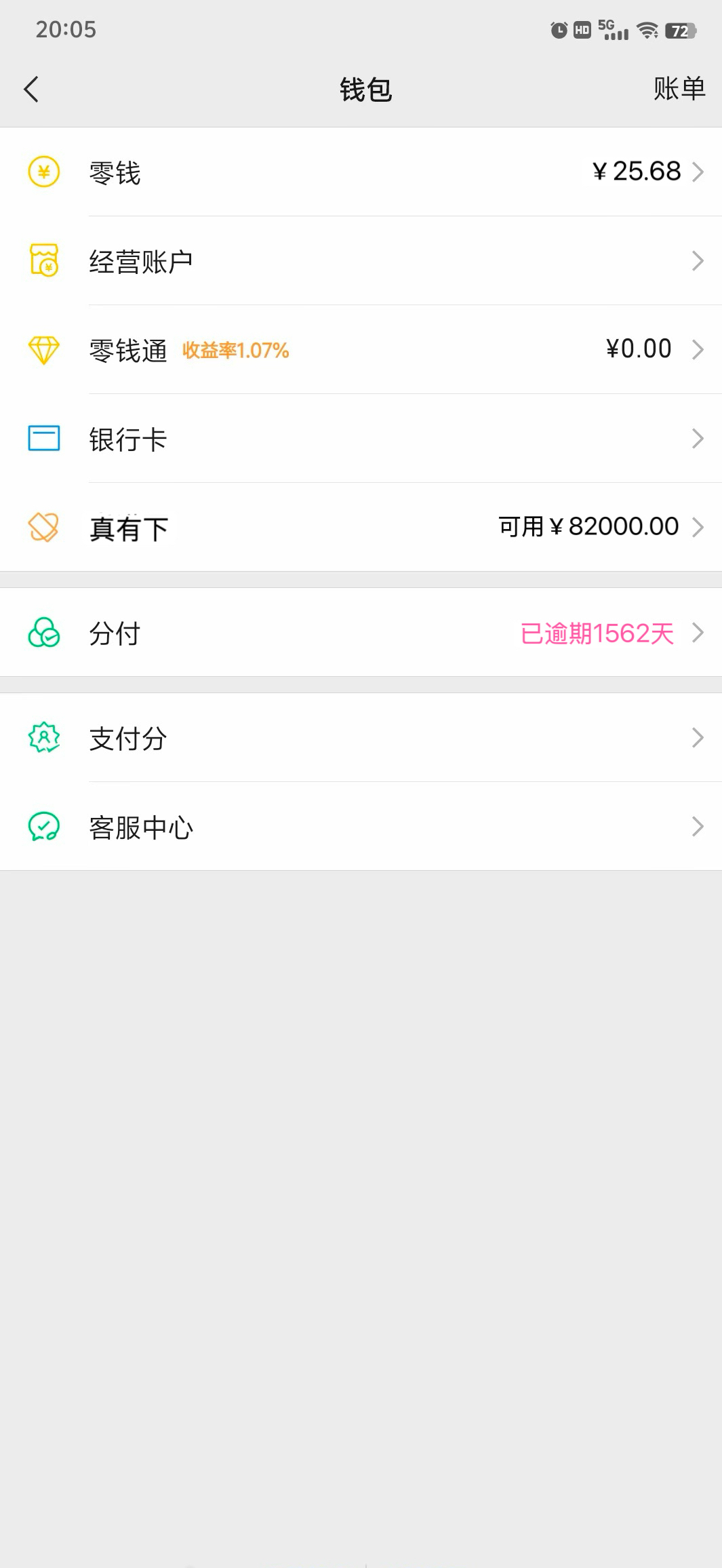This screenshot has width=722, height=1568.
Task: Check the 支付分 row
Action: [x=361, y=738]
